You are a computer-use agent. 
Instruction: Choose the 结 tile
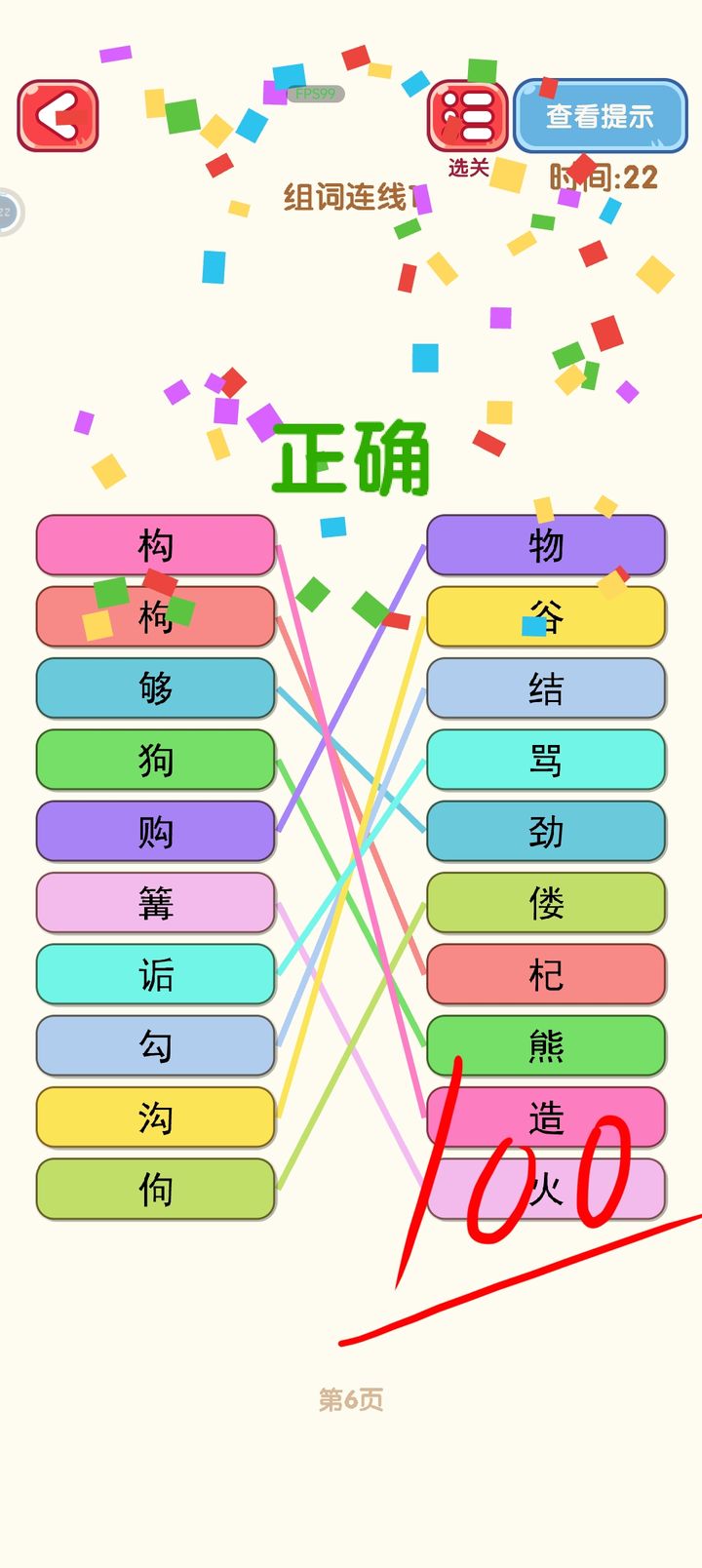546,688
